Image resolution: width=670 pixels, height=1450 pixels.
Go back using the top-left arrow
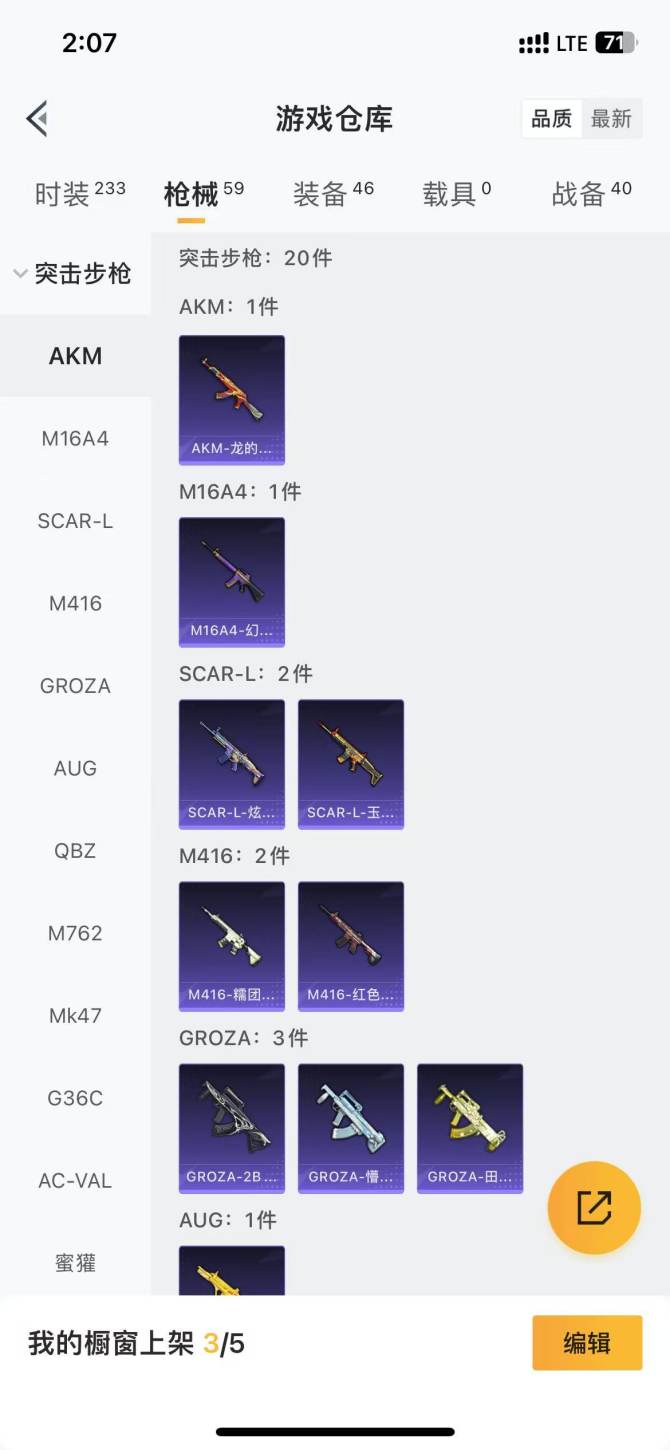(38, 119)
